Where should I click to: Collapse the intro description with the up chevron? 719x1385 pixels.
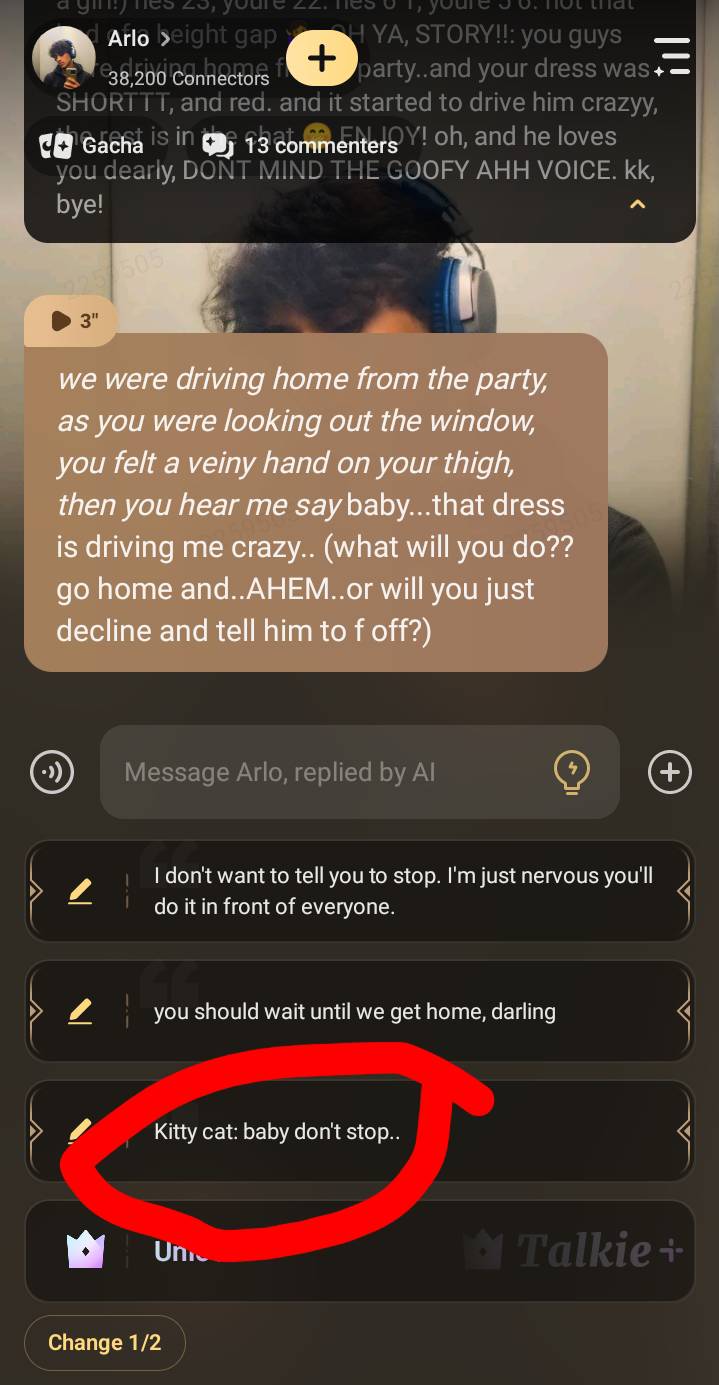click(x=637, y=205)
